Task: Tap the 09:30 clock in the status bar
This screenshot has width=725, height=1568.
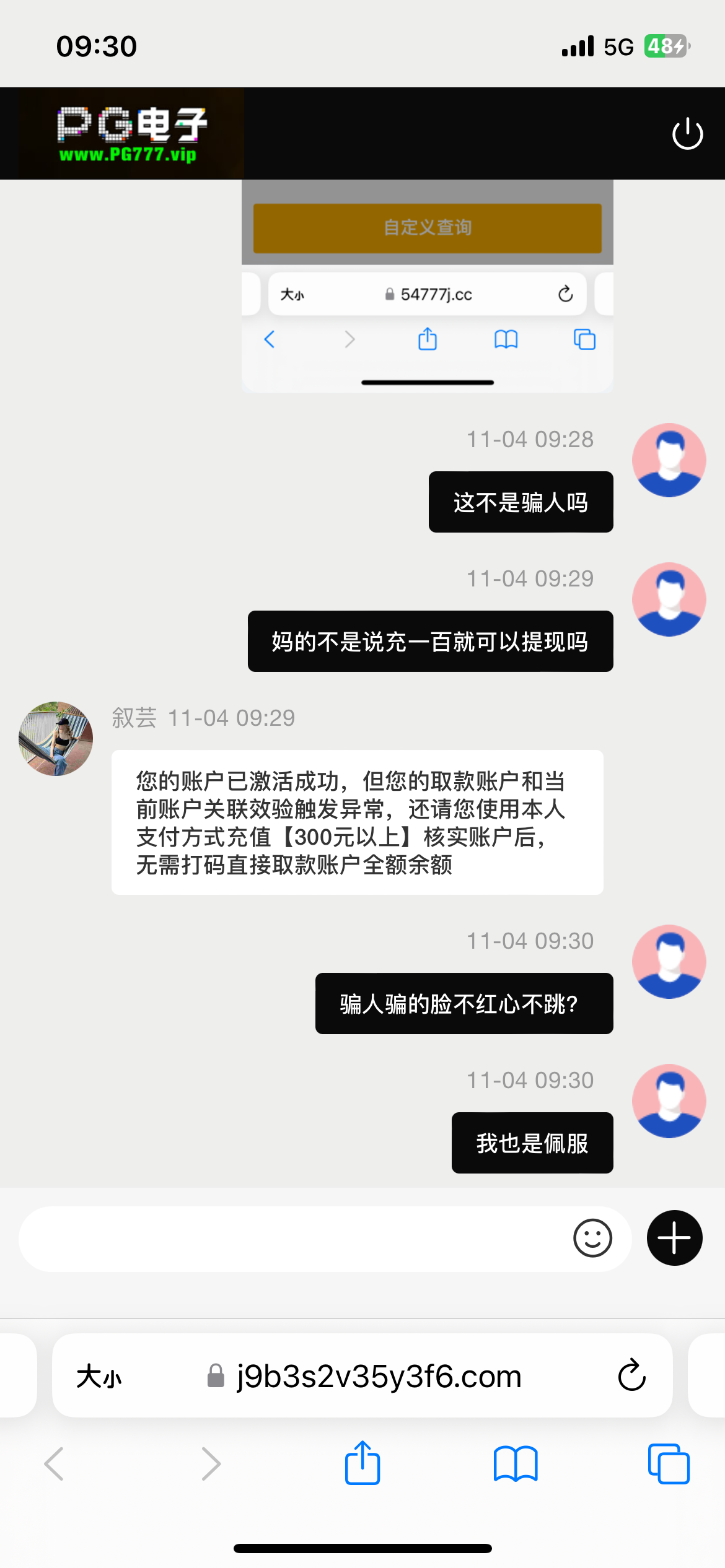Action: point(96,45)
